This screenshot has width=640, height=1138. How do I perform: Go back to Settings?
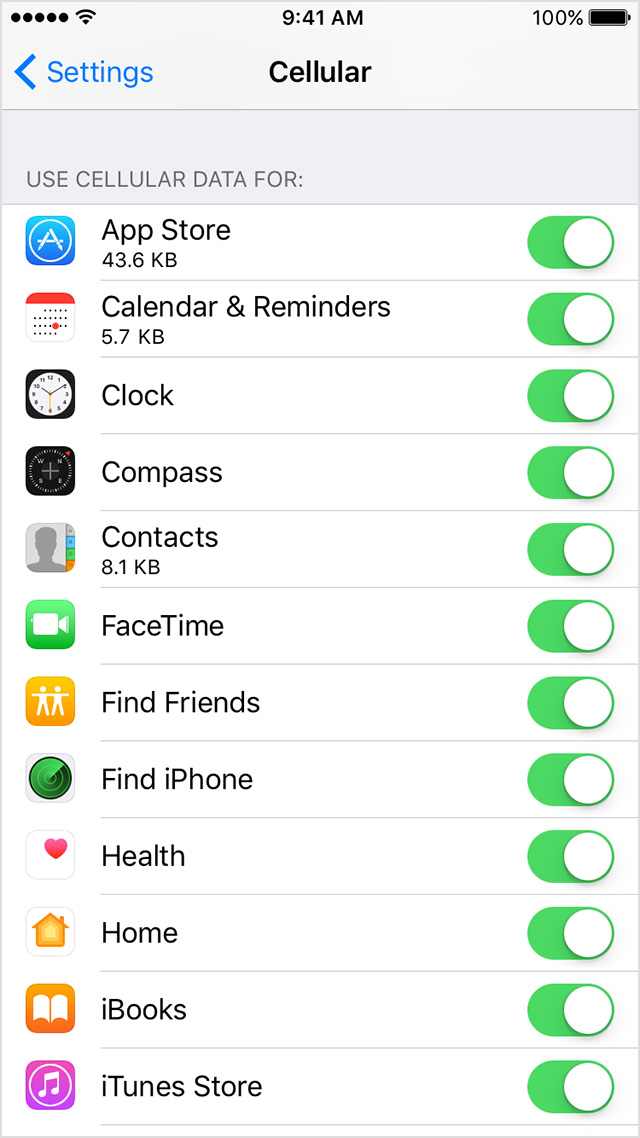[83, 73]
